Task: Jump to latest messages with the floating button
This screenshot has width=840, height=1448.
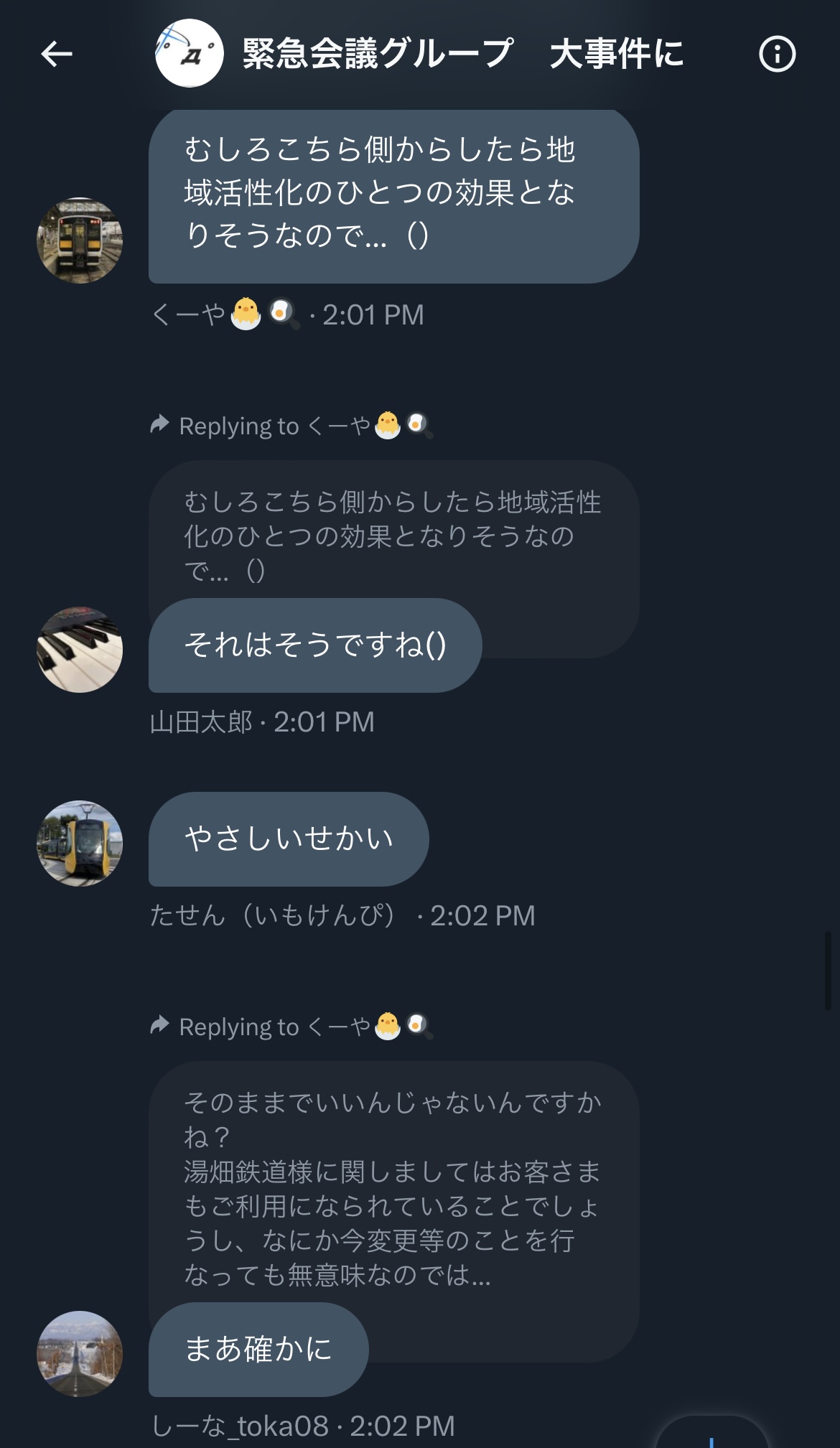Action: pyautogui.click(x=711, y=1432)
